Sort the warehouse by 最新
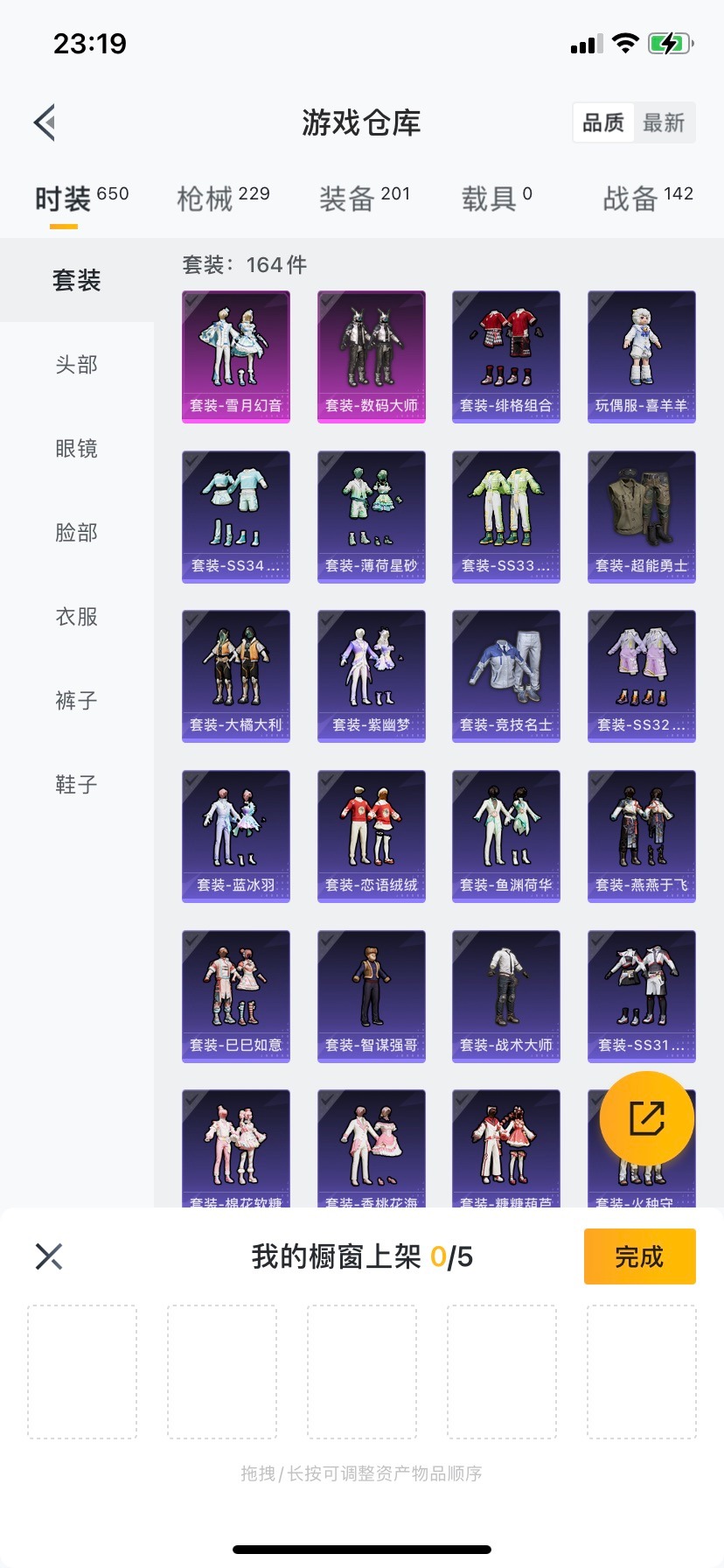 664,122
